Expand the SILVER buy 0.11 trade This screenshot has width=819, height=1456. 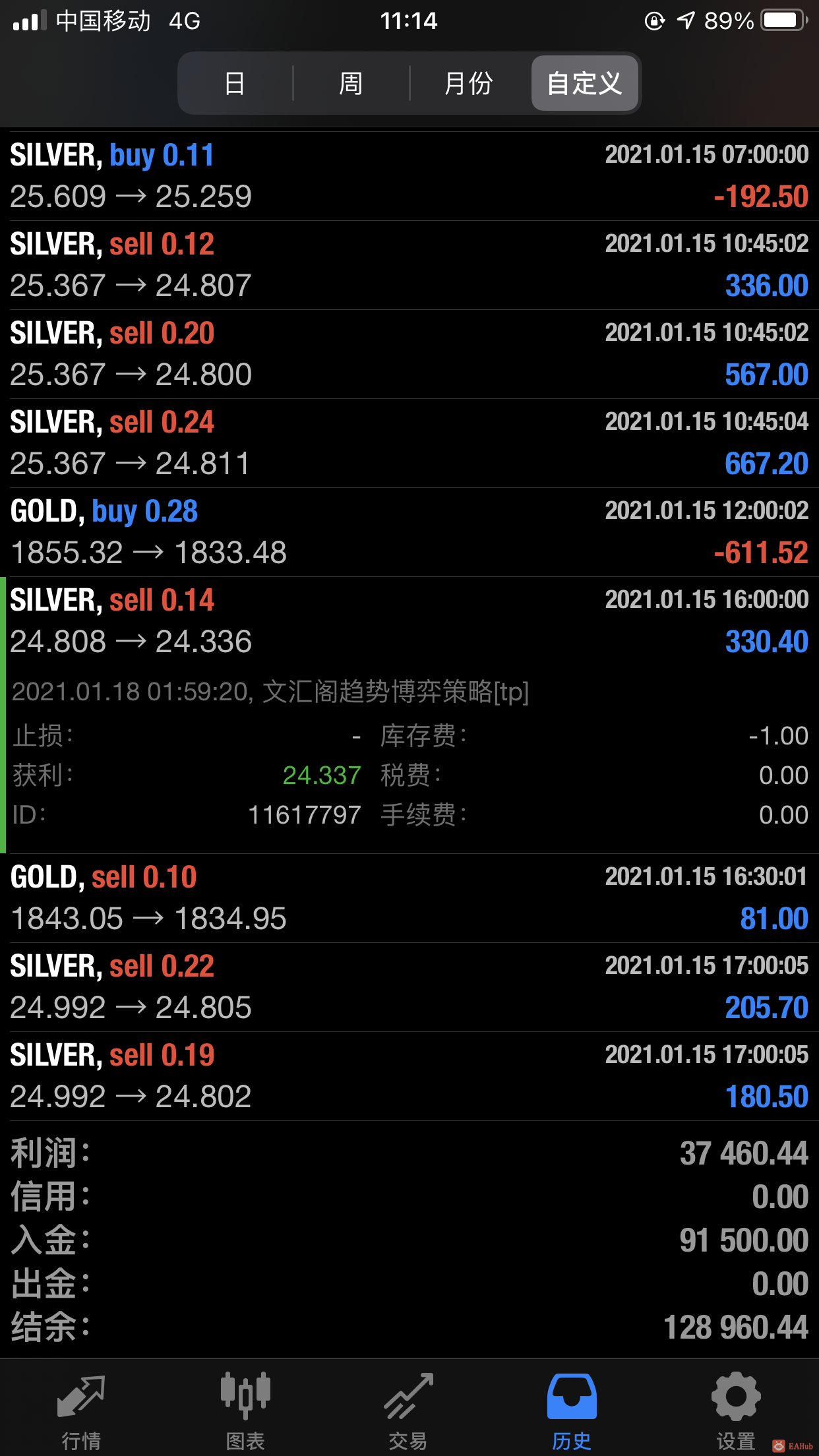tap(409, 175)
